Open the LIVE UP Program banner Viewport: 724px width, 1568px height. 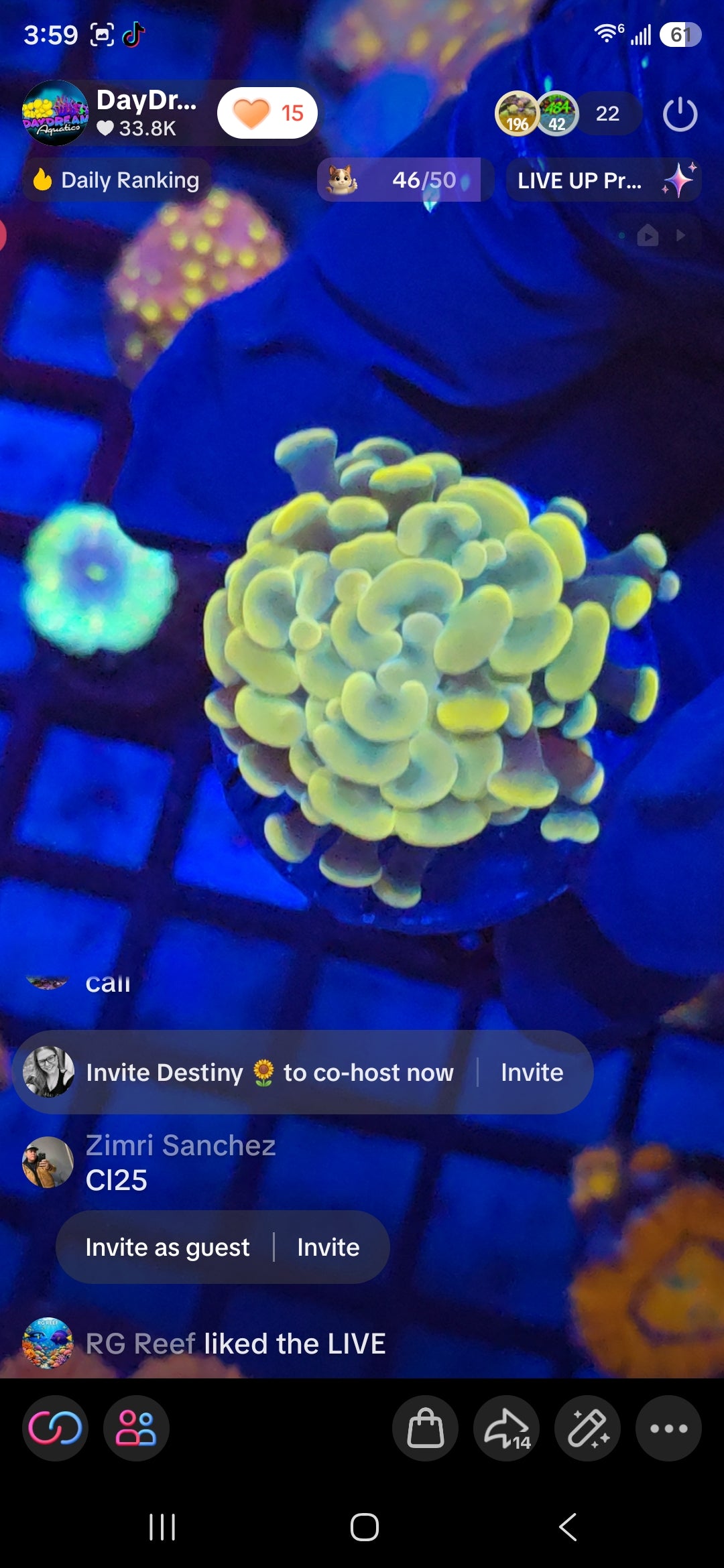click(603, 180)
